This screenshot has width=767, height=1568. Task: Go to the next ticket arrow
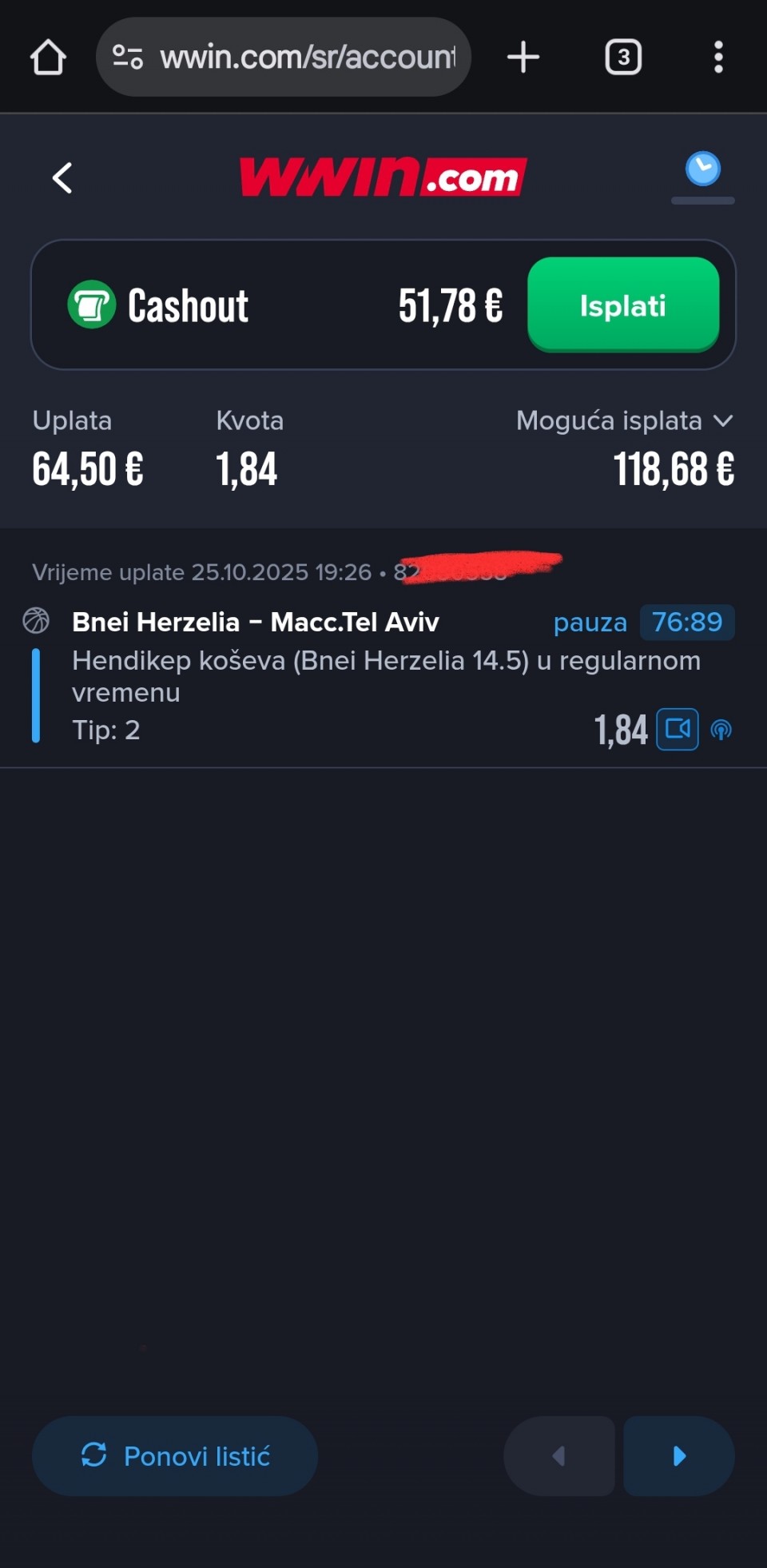coord(679,1456)
